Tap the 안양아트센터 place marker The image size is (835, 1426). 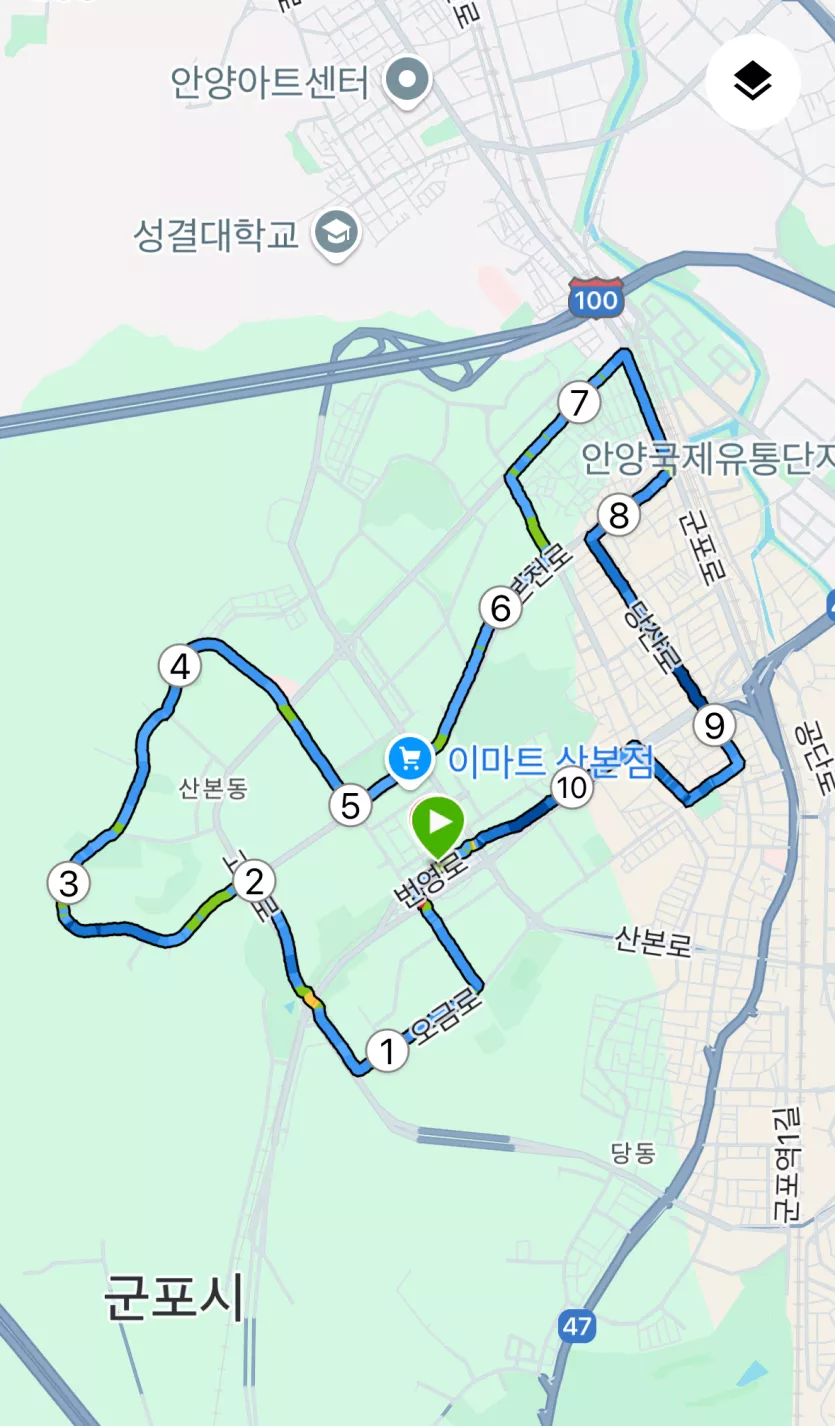coord(408,79)
